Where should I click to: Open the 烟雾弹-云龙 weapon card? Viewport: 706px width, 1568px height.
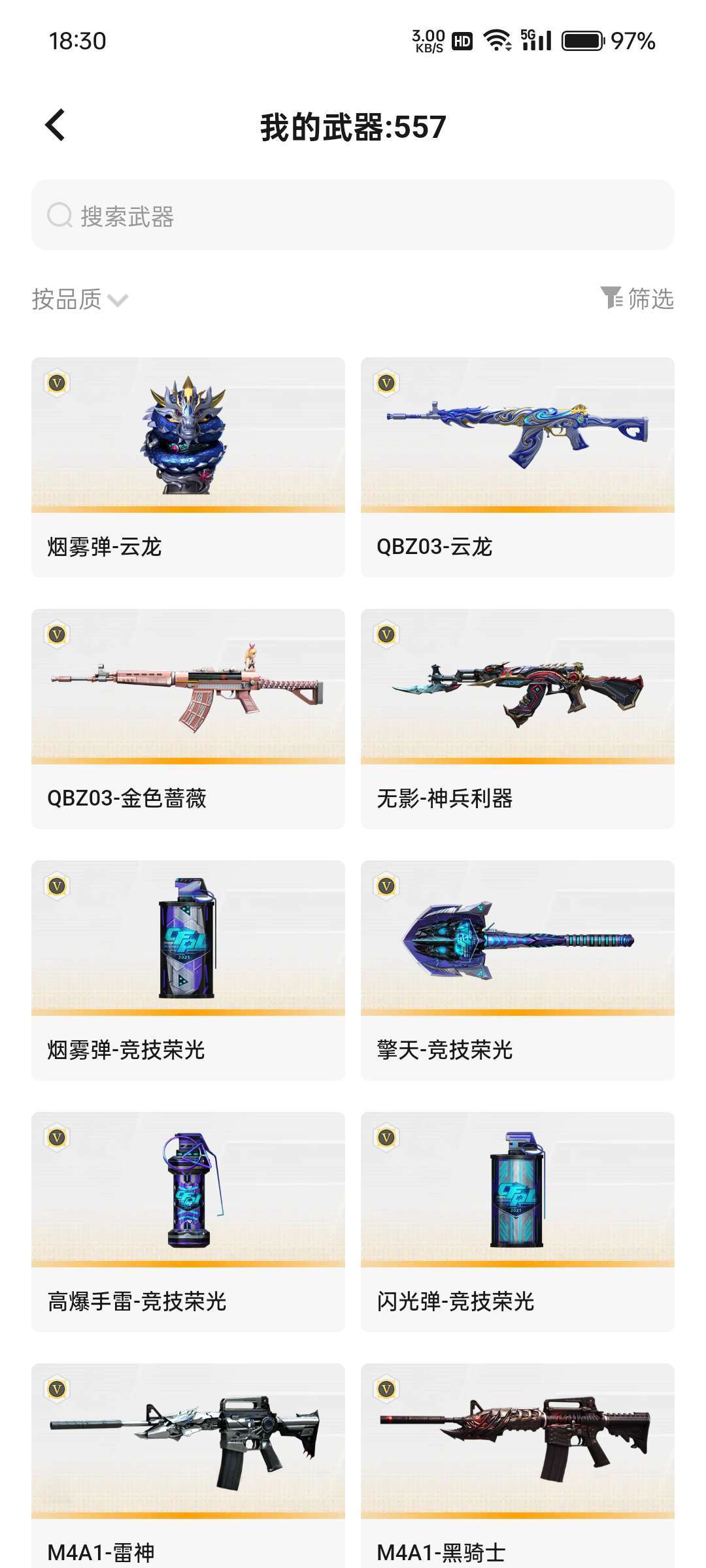tap(188, 466)
